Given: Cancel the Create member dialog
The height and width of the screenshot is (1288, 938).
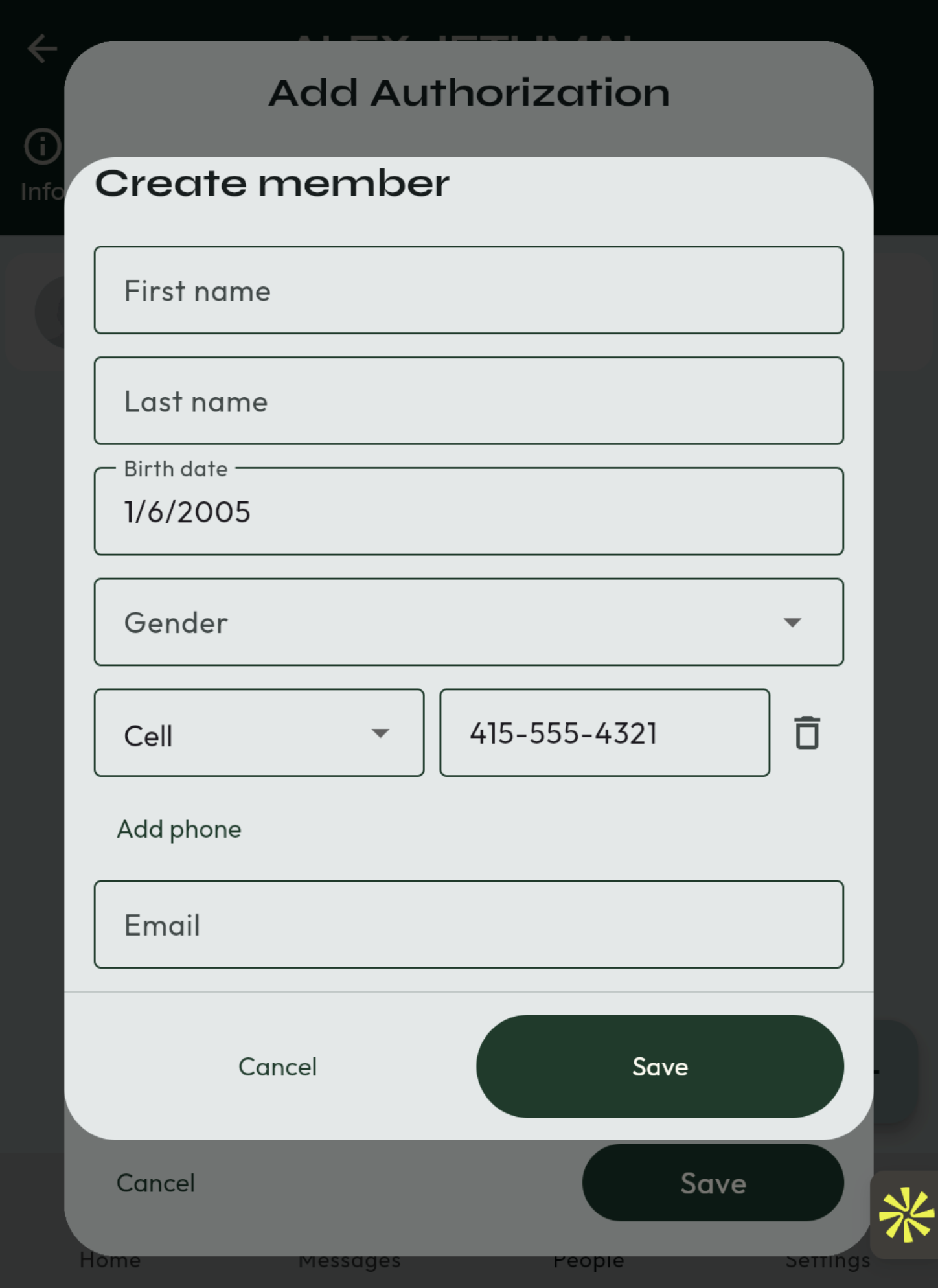Looking at the screenshot, I should point(277,1067).
